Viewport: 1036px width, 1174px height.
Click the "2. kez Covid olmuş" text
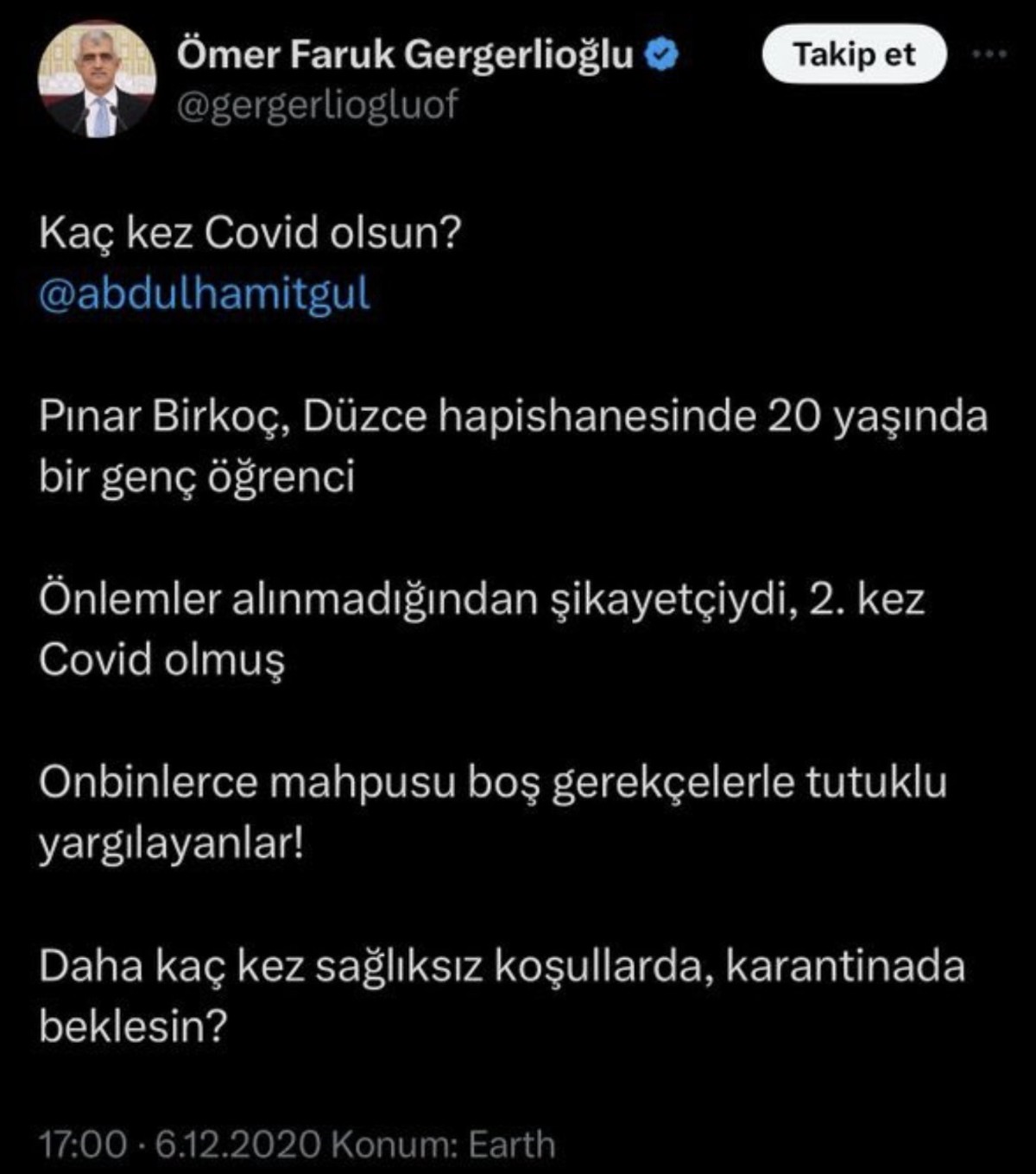[x=164, y=657]
